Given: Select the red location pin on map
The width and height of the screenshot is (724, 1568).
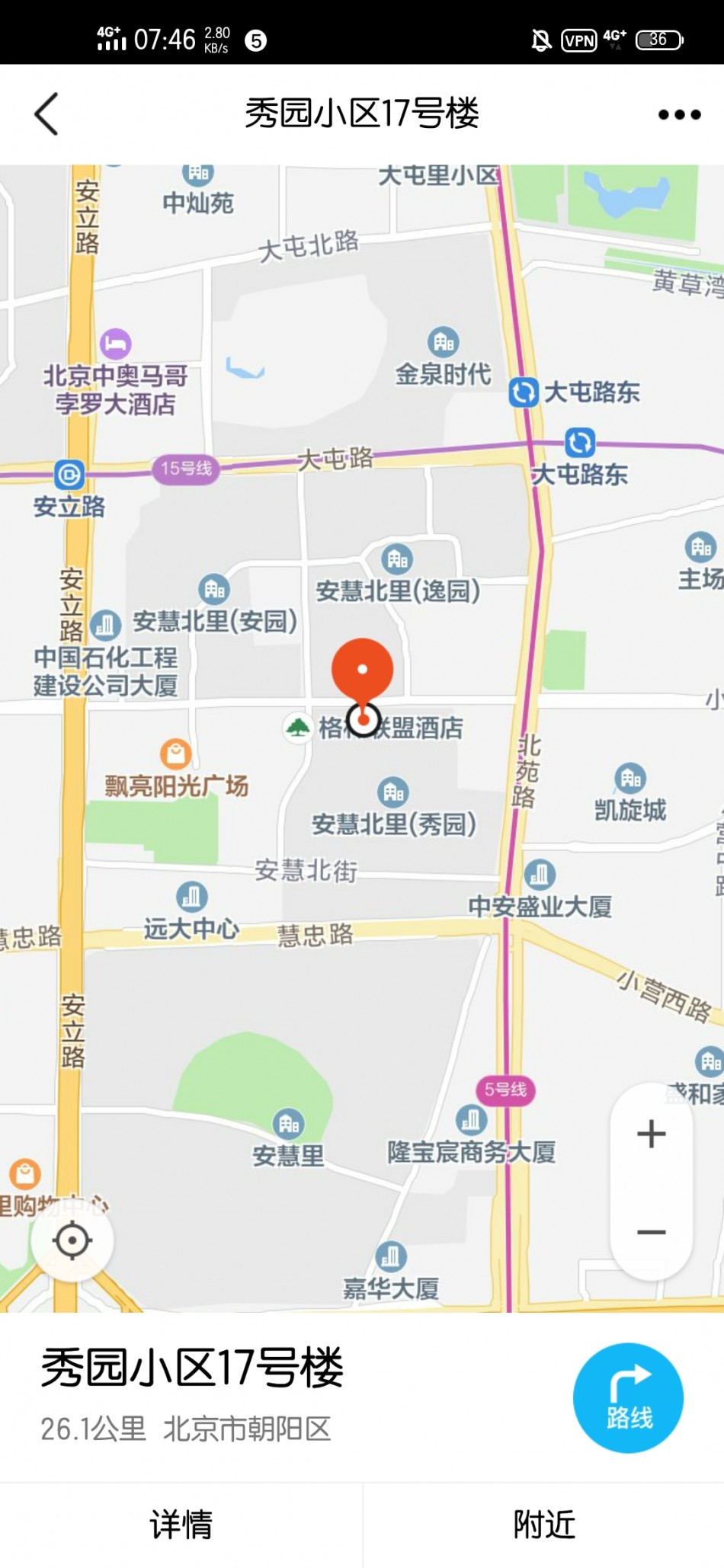Looking at the screenshot, I should click(363, 670).
